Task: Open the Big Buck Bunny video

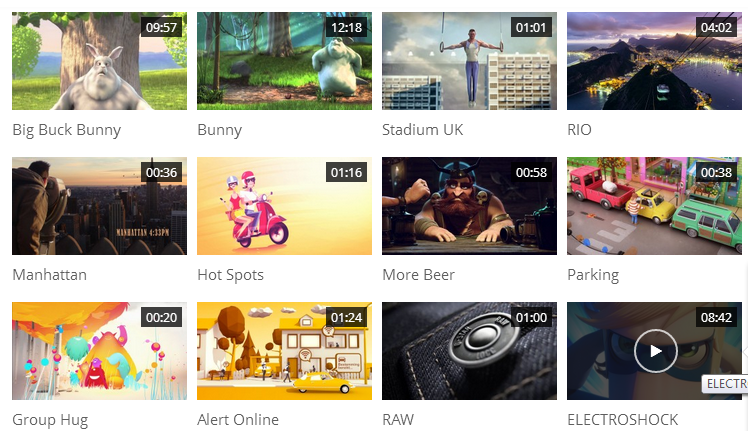Action: pos(99,61)
